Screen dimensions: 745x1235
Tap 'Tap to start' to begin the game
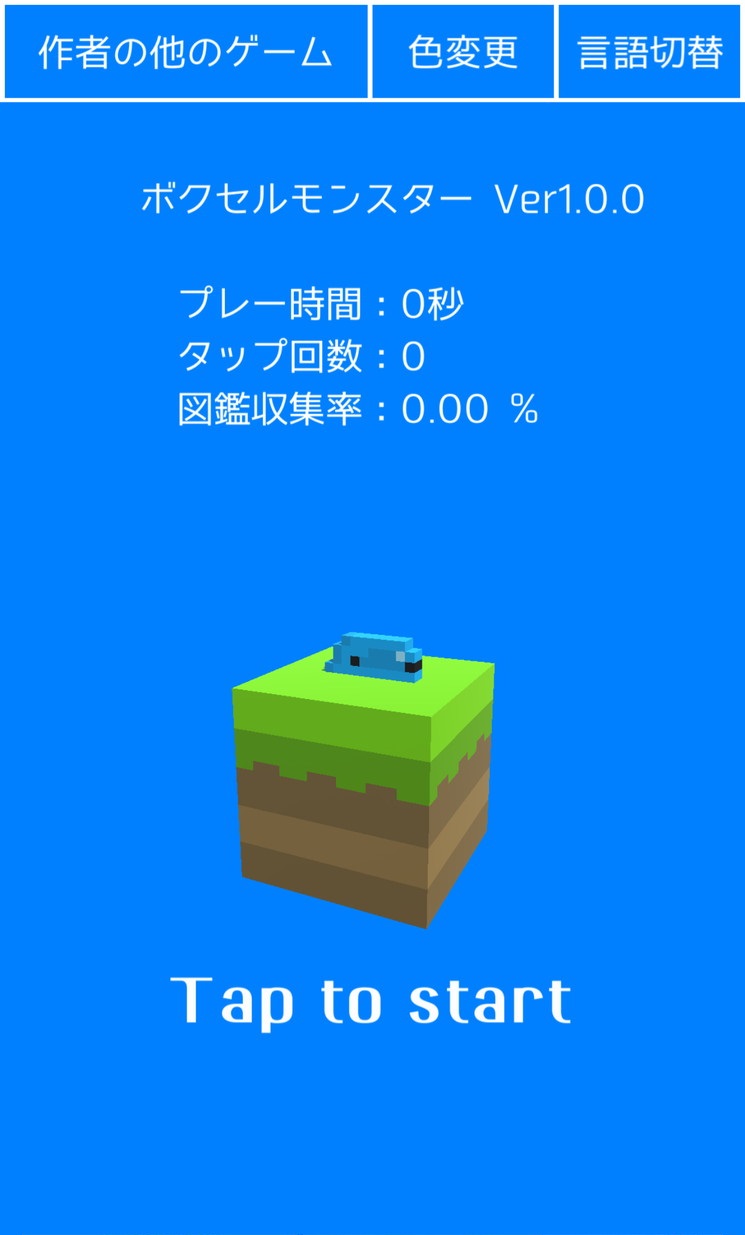(x=372, y=1001)
